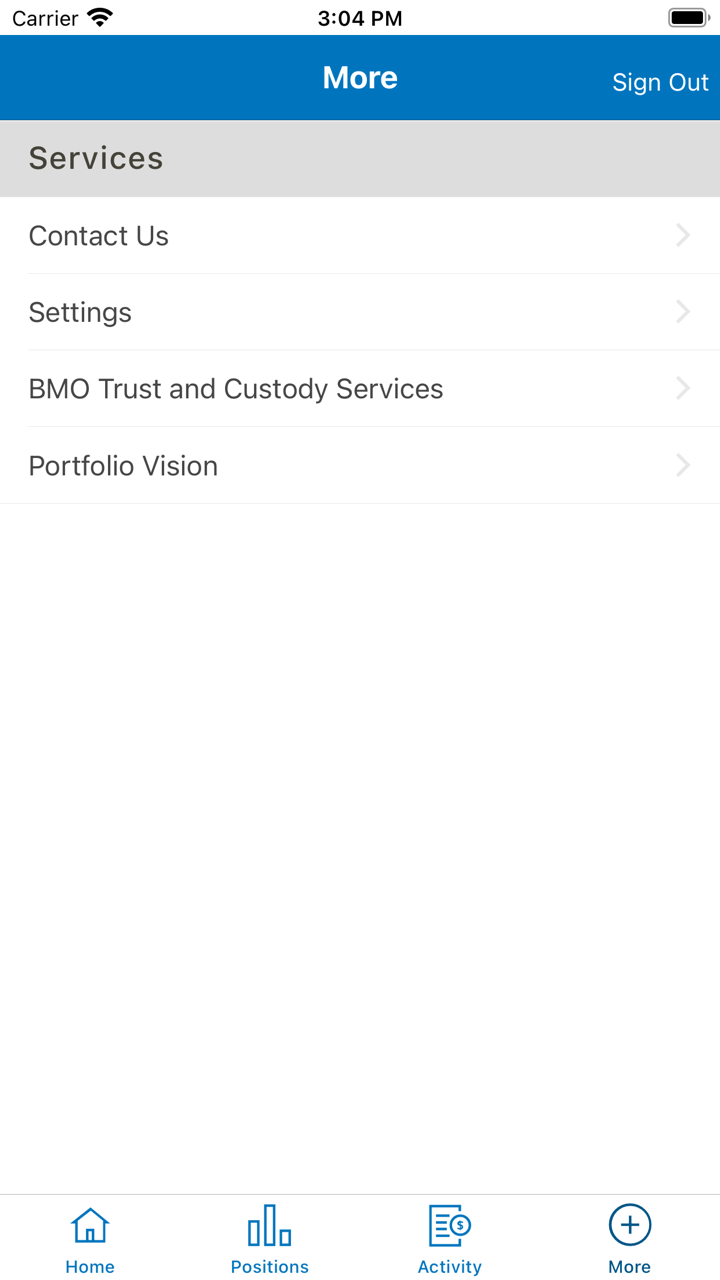Open BMO Trust and Custody Services
The height and width of the screenshot is (1280, 720).
tap(236, 388)
